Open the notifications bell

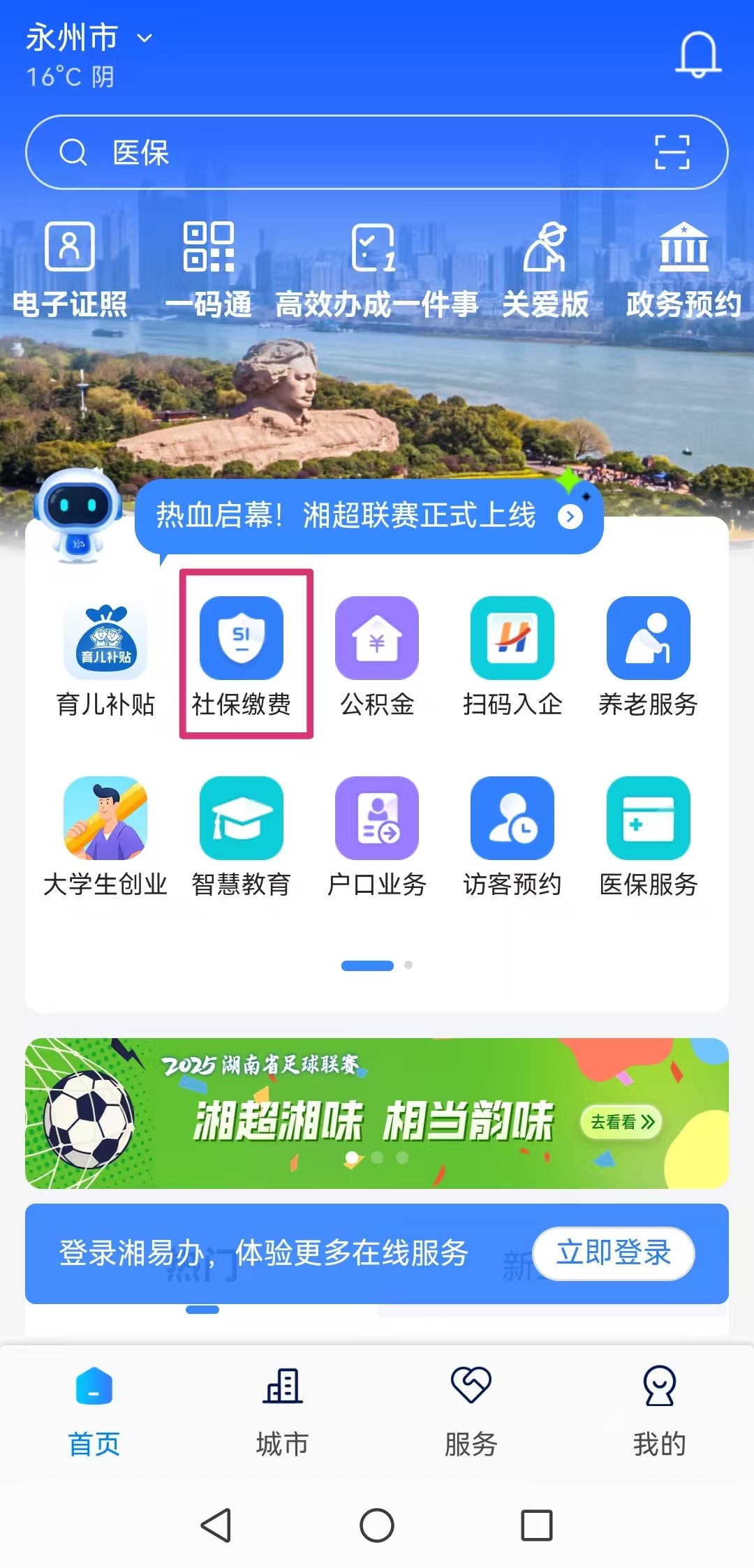pos(697,54)
